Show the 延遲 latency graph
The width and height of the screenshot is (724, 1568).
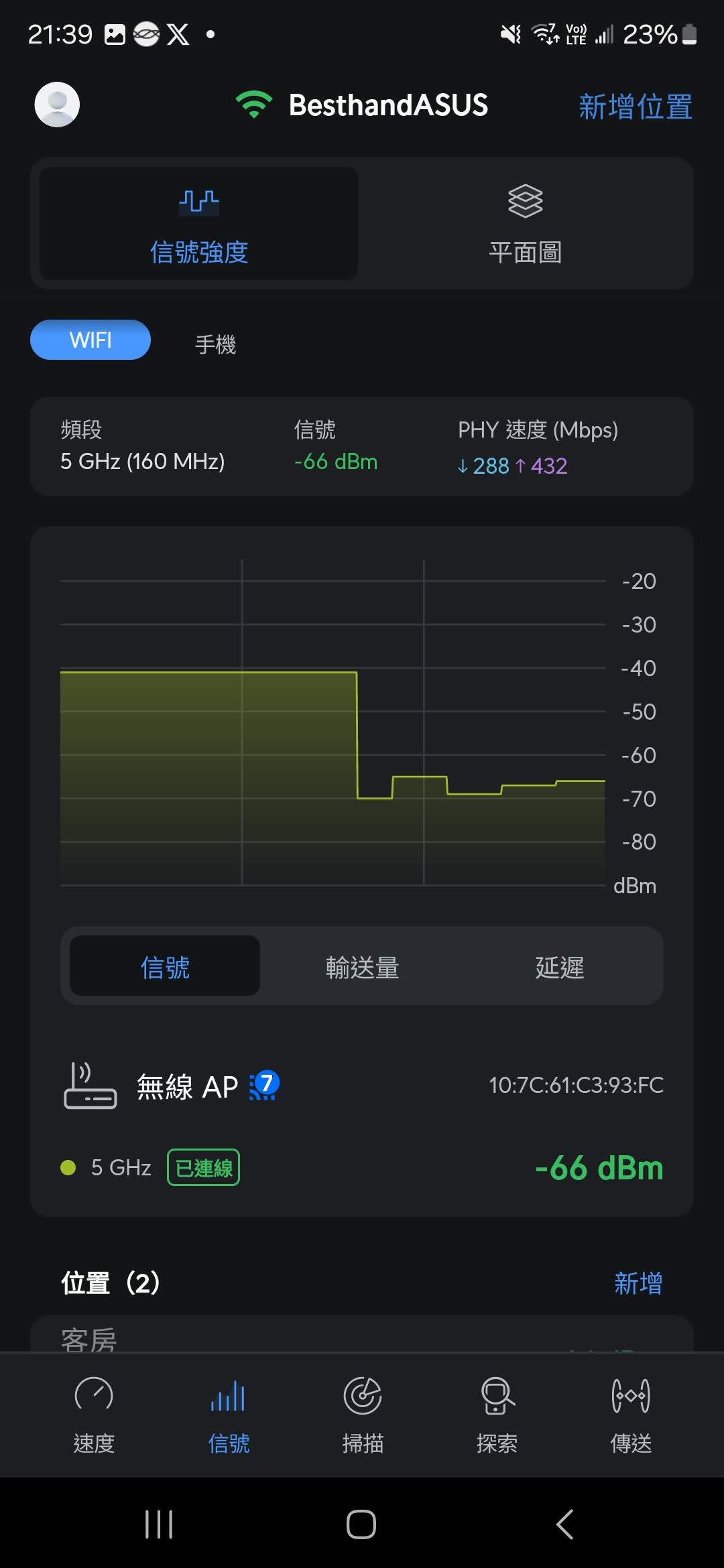(x=559, y=966)
